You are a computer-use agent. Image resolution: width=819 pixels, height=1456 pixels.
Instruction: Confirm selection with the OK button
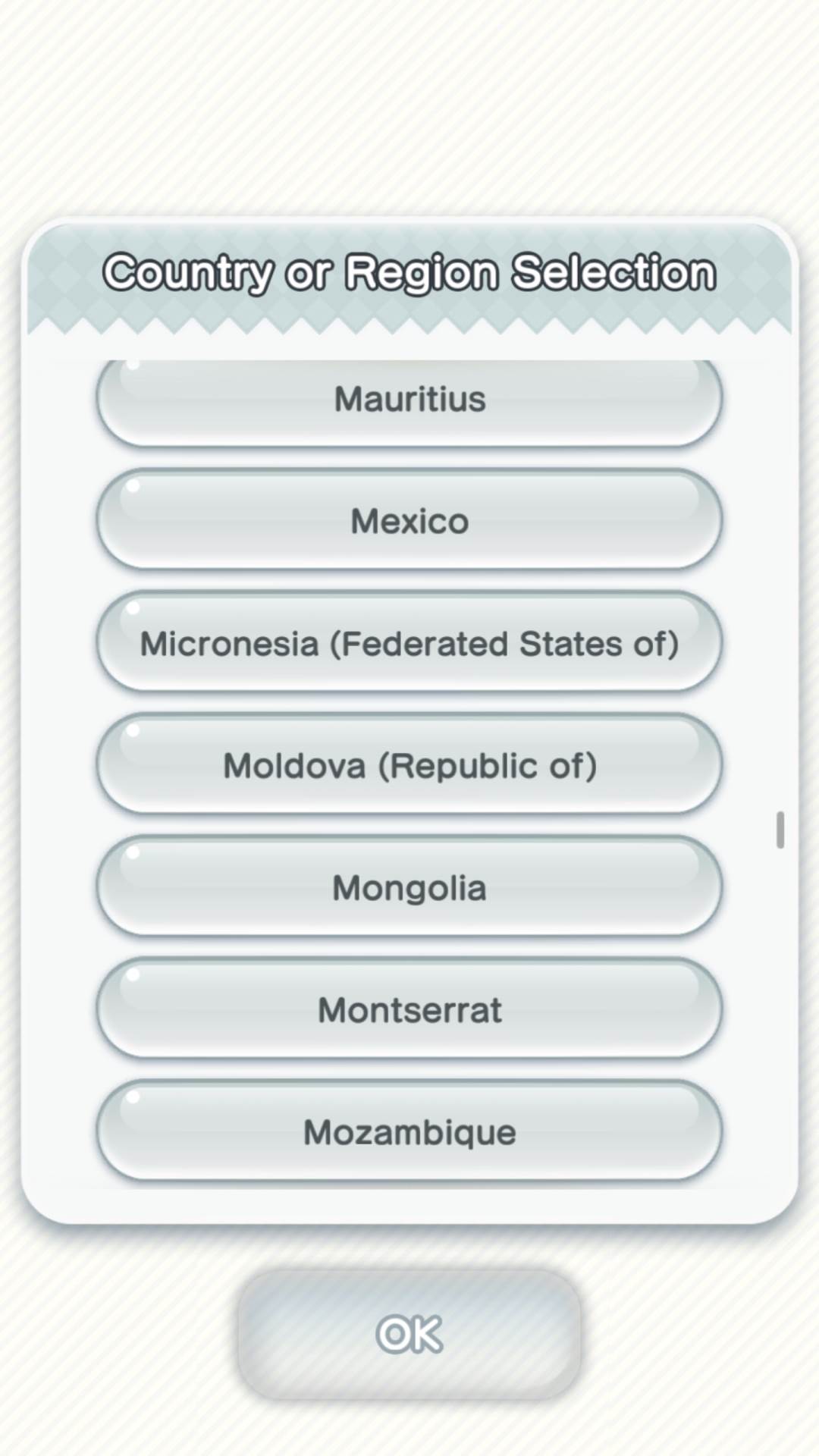click(409, 1335)
